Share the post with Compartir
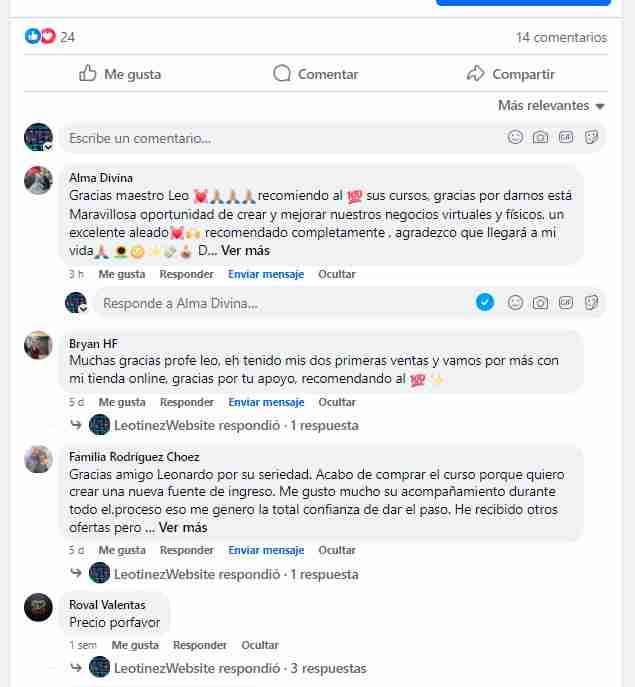This screenshot has height=687, width=635. click(511, 74)
